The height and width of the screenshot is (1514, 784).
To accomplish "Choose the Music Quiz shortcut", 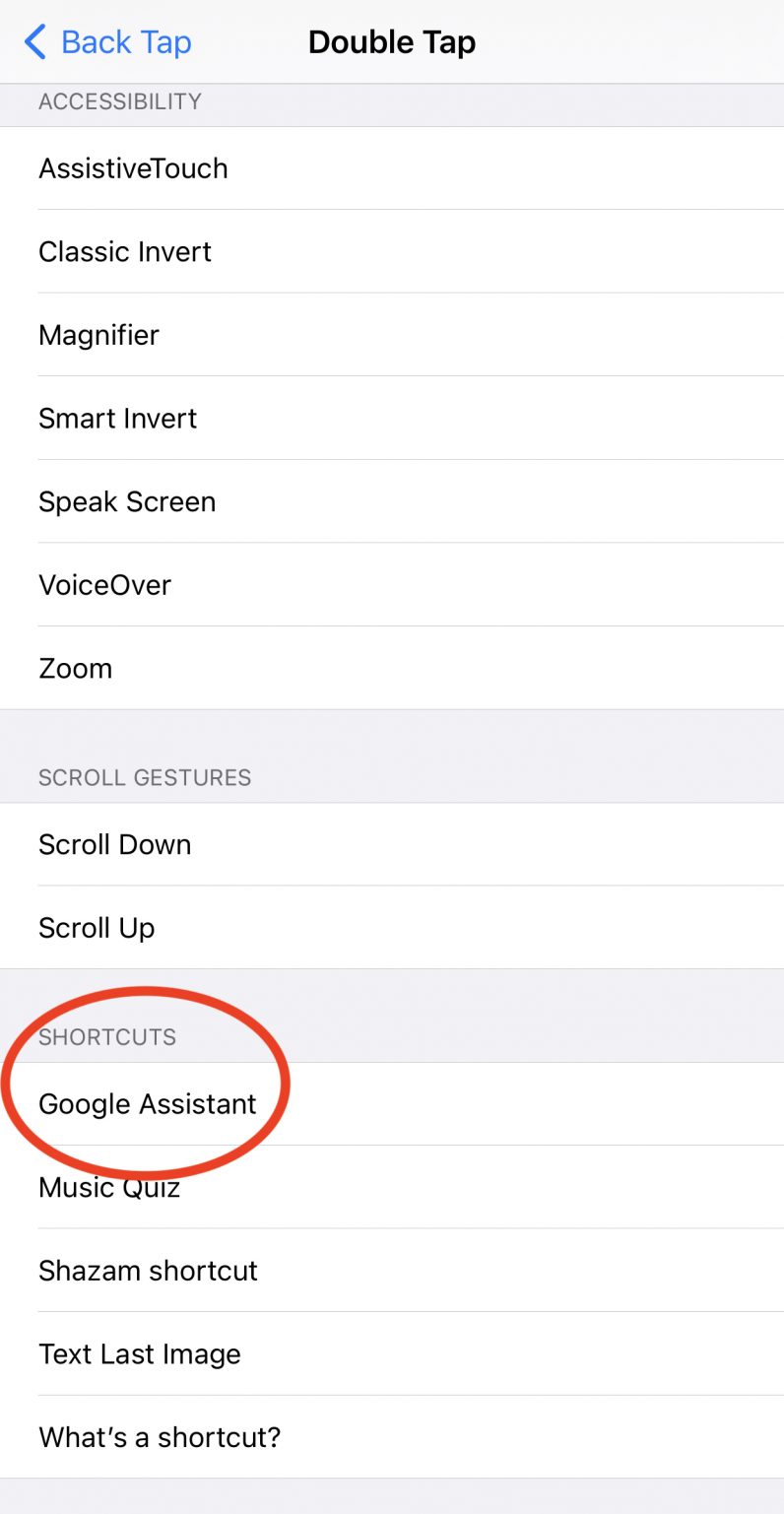I will [x=392, y=1187].
